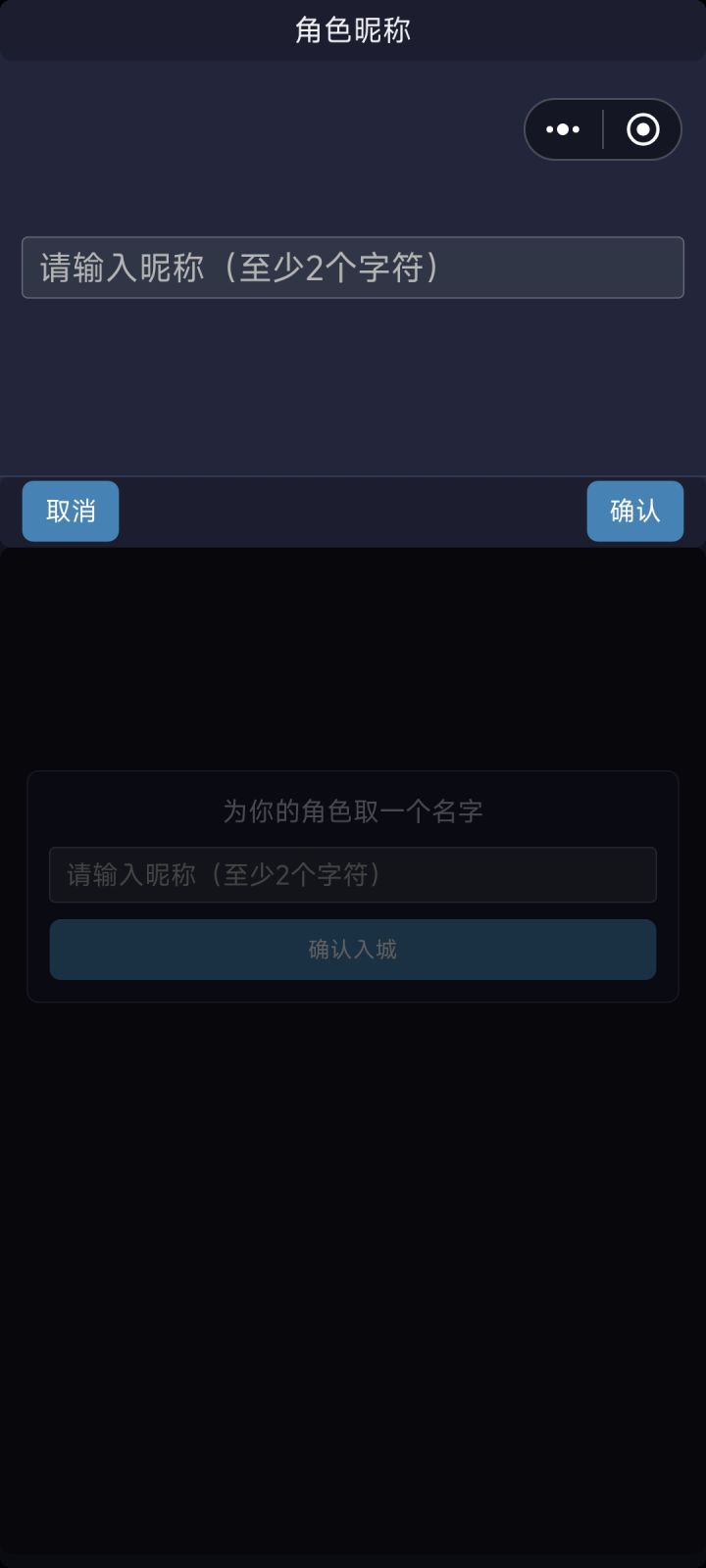Tap the 请输入昵称 field on the card
This screenshot has width=706, height=1568.
[x=352, y=875]
